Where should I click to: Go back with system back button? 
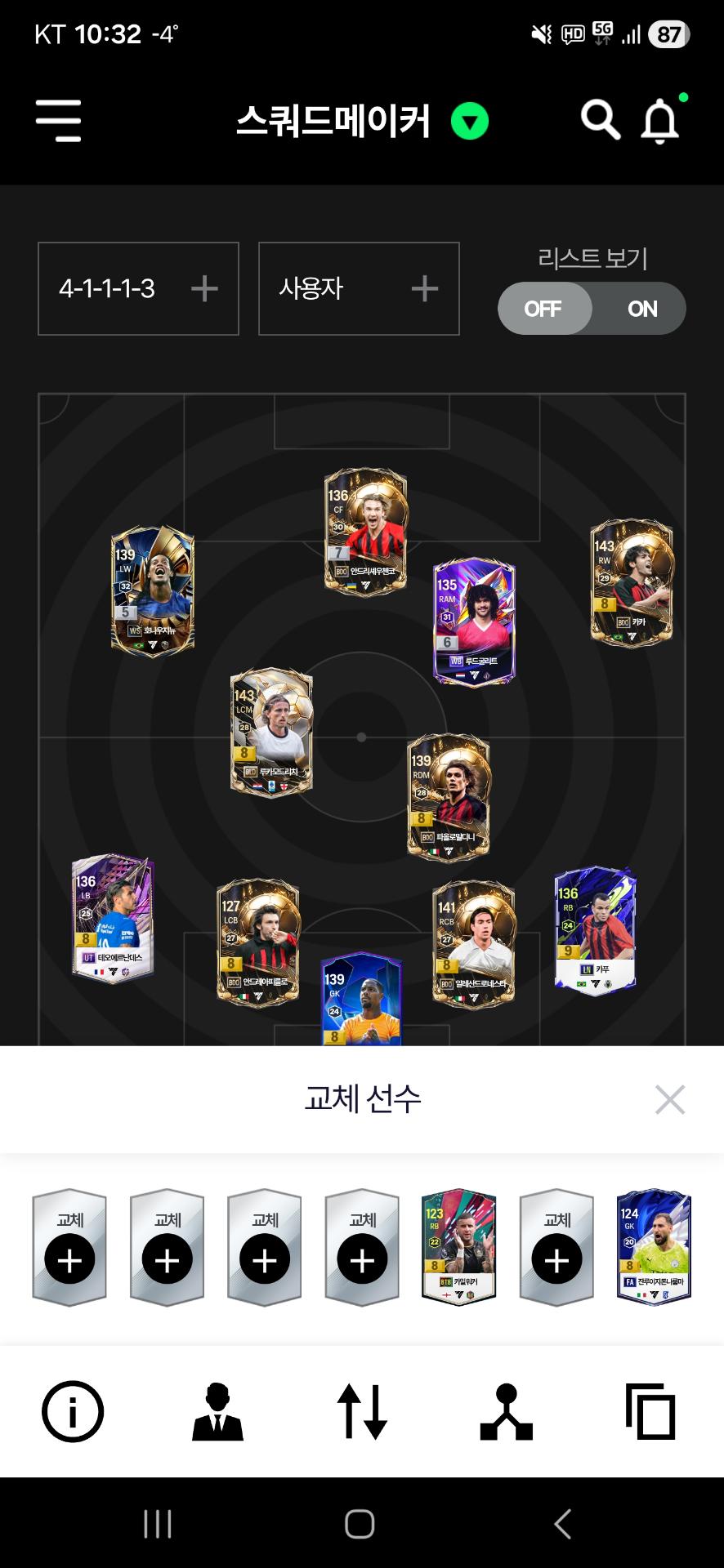[562, 1524]
